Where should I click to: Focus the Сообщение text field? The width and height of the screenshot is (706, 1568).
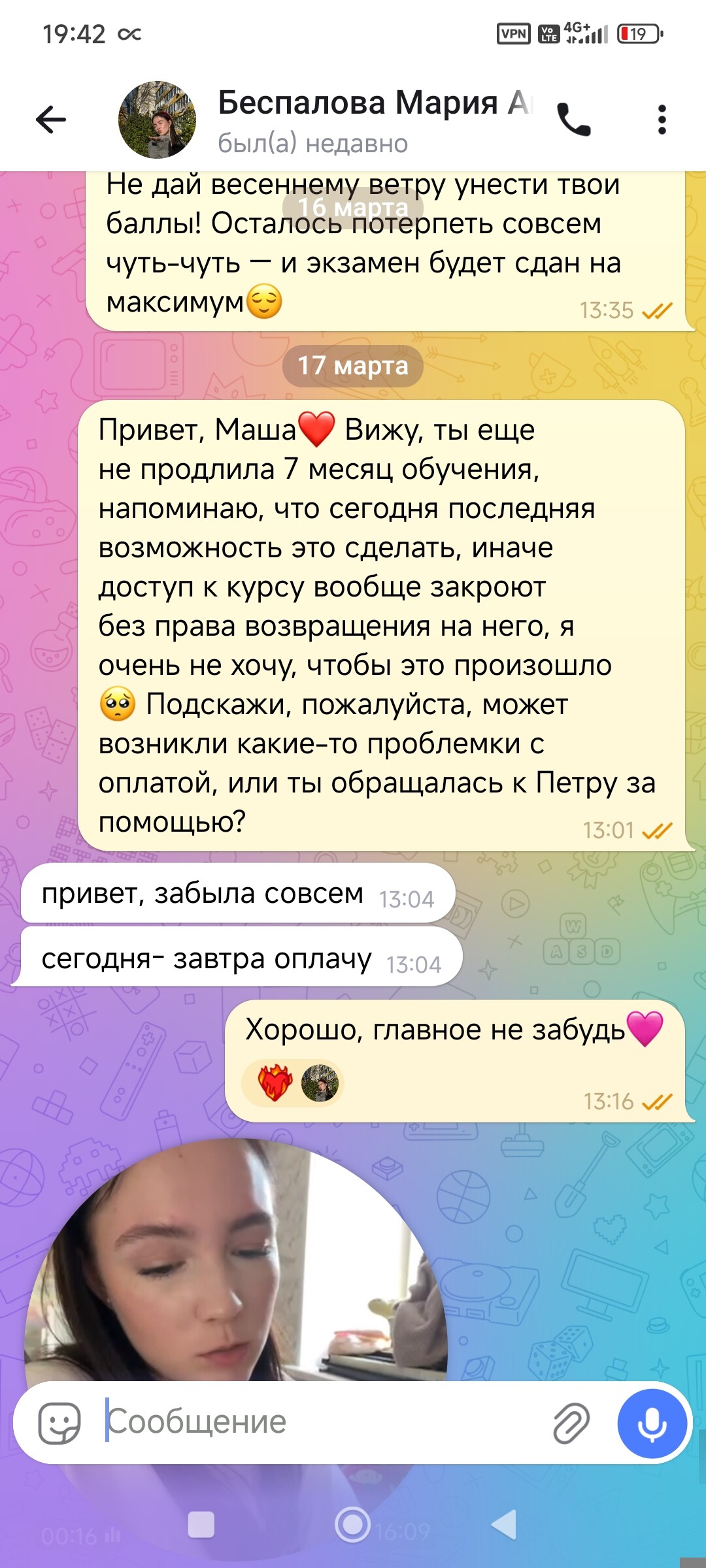(x=320, y=1422)
